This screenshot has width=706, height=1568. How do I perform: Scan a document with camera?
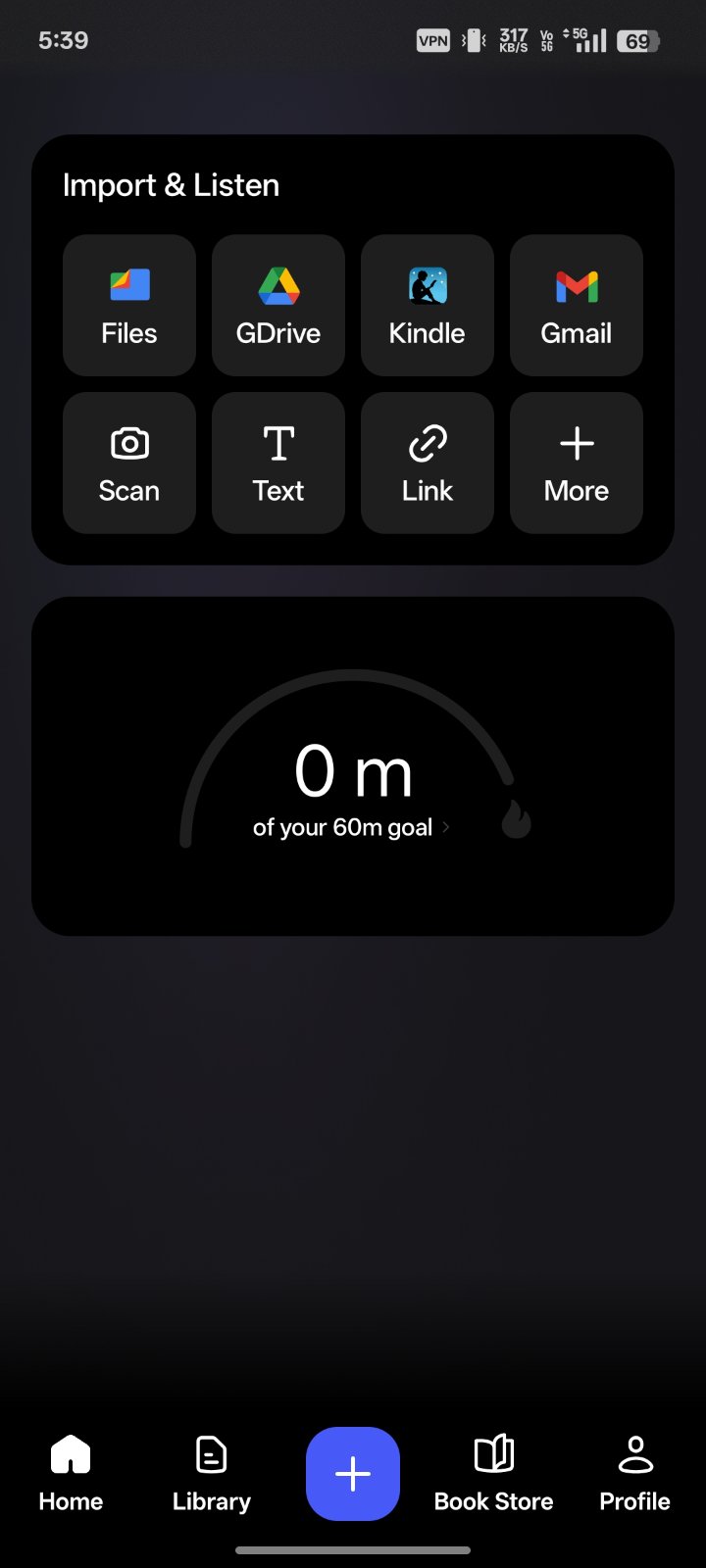pyautogui.click(x=129, y=464)
